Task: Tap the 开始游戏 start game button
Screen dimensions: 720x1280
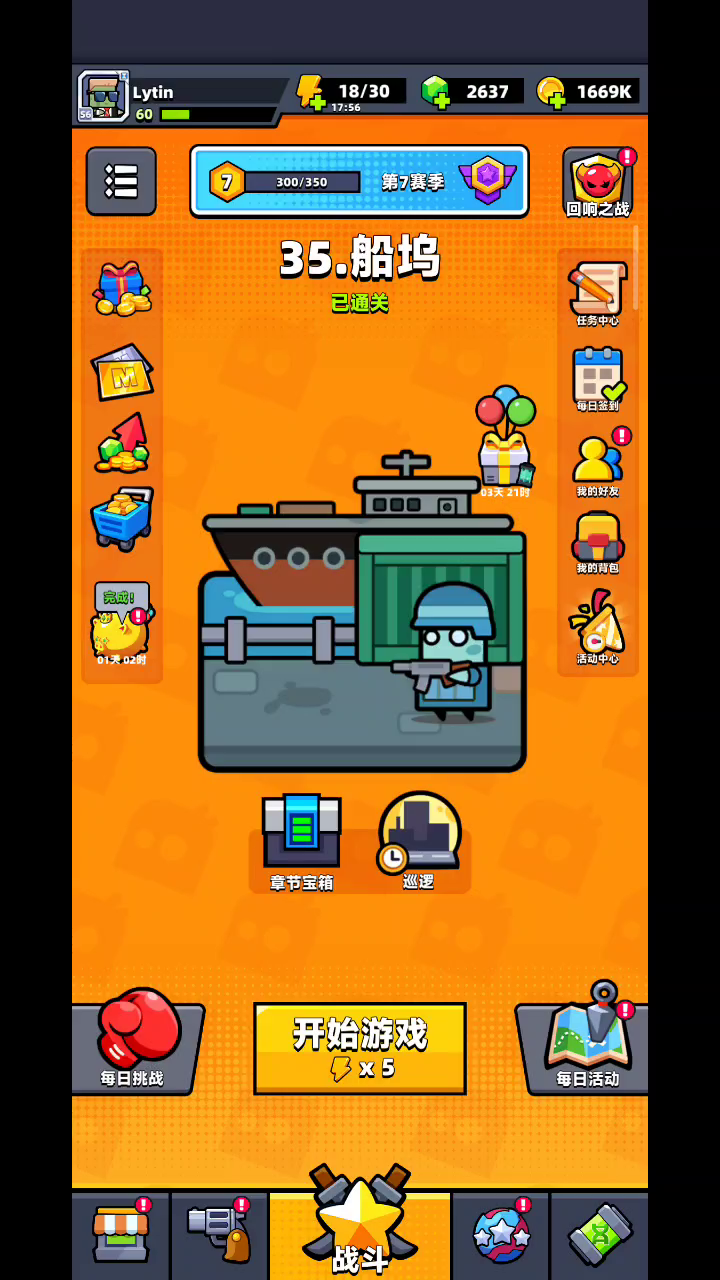Action: pos(360,1048)
